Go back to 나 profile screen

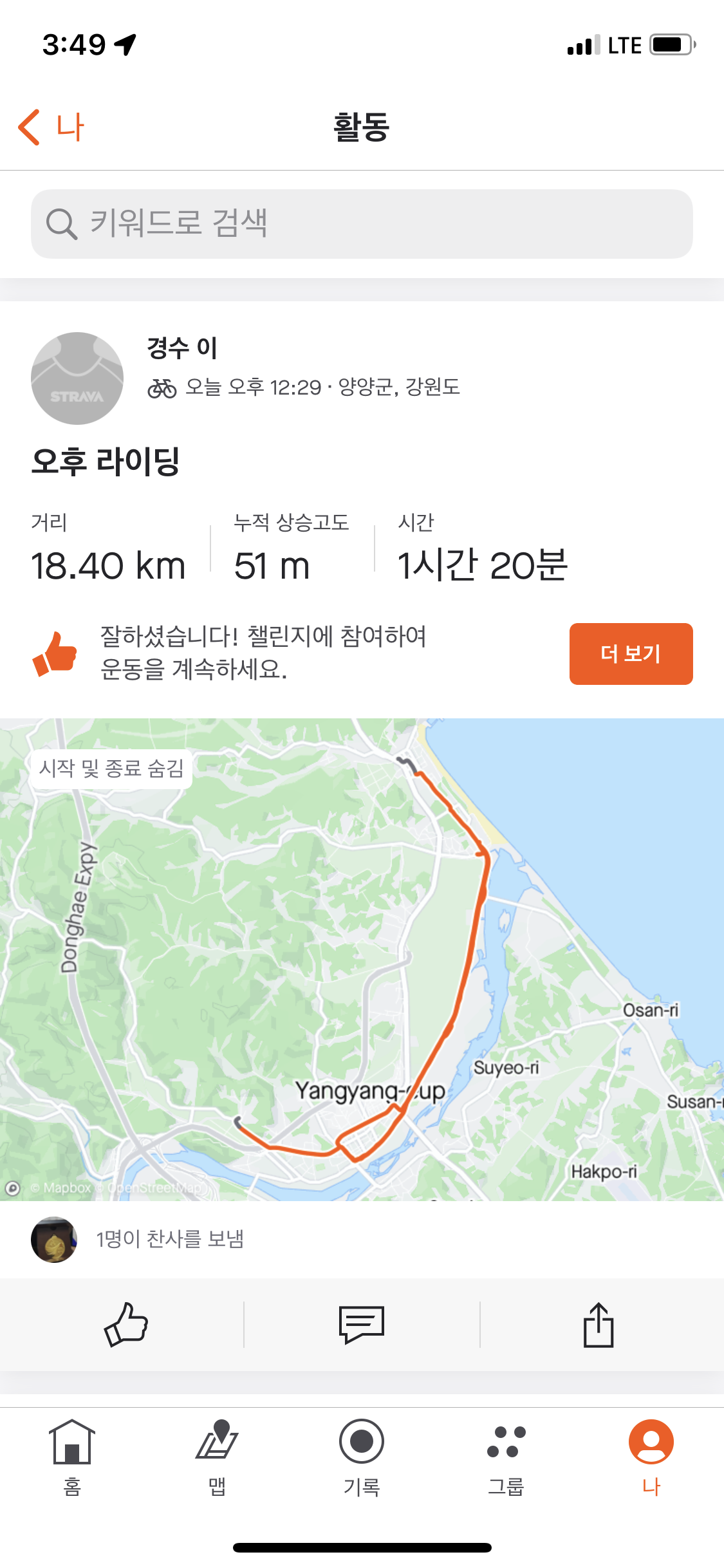(x=51, y=127)
